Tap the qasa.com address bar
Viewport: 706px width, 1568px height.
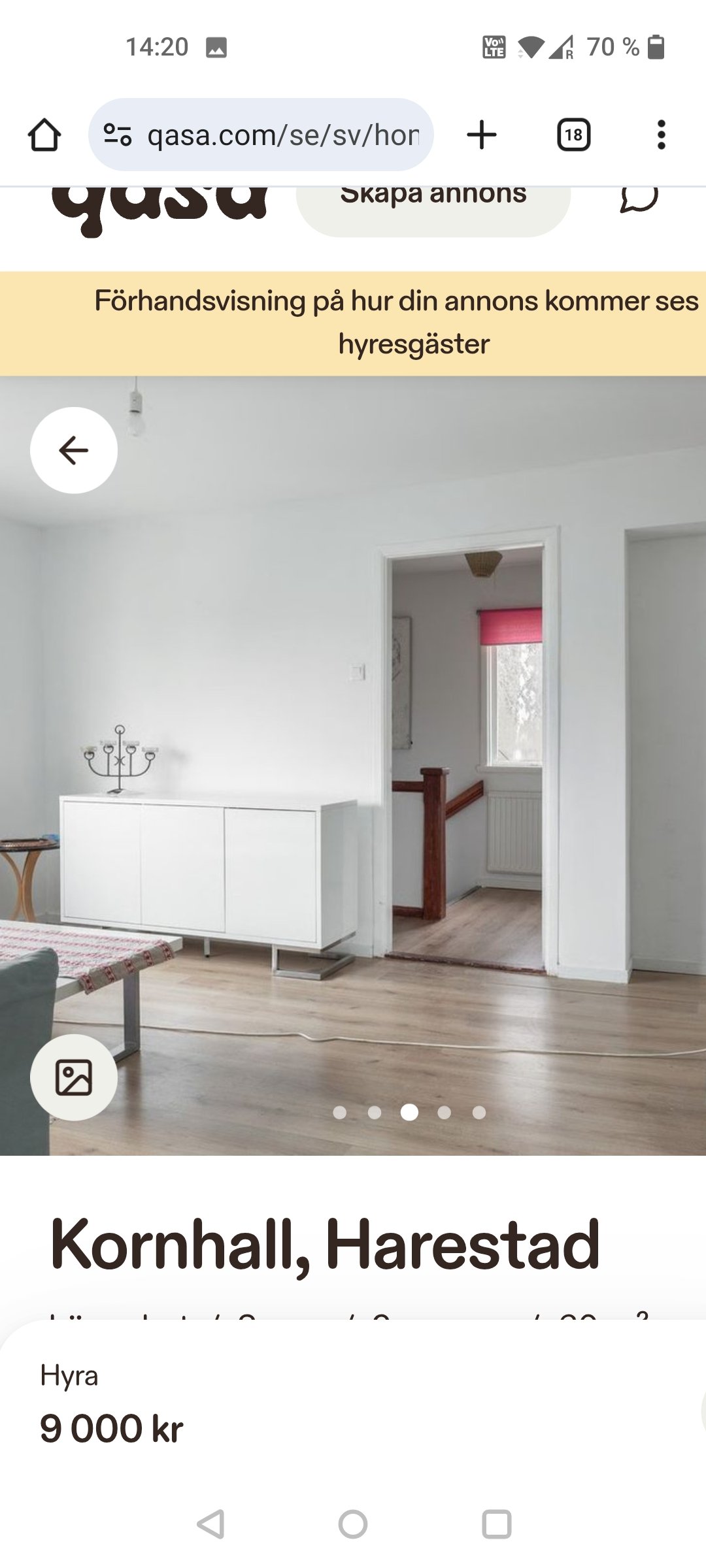261,135
